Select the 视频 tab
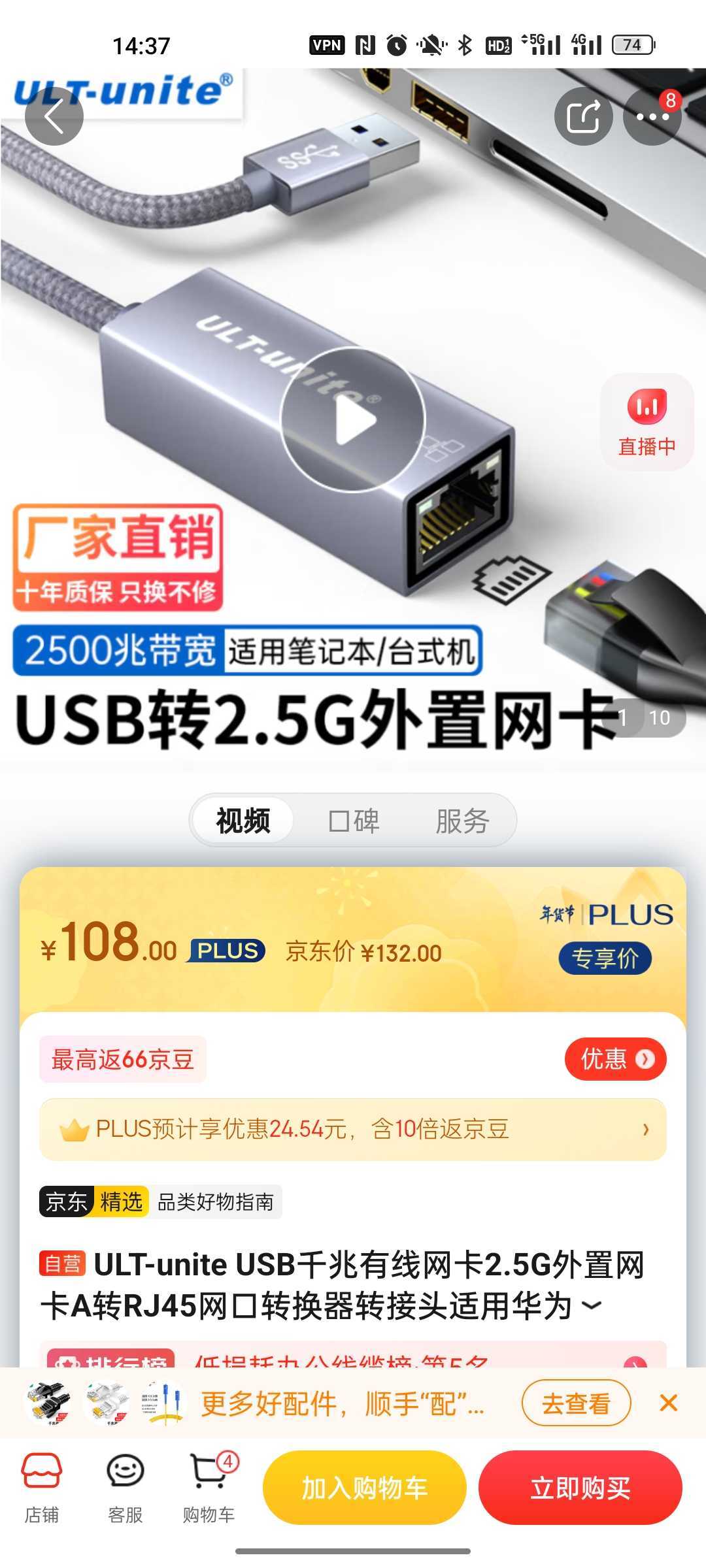Screen dimensions: 706x1568 [243, 821]
